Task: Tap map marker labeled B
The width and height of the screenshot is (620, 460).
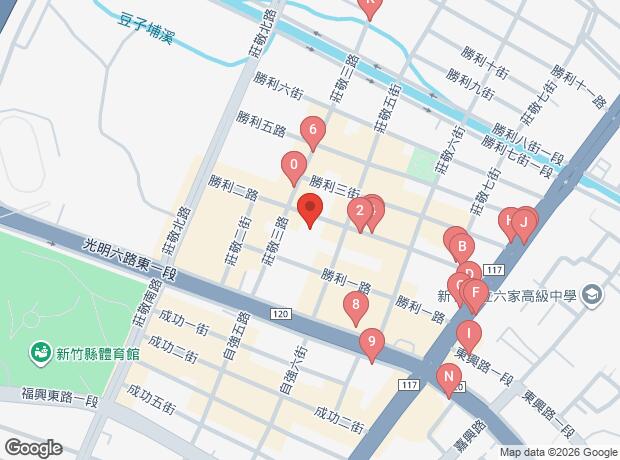Action: (x=460, y=246)
